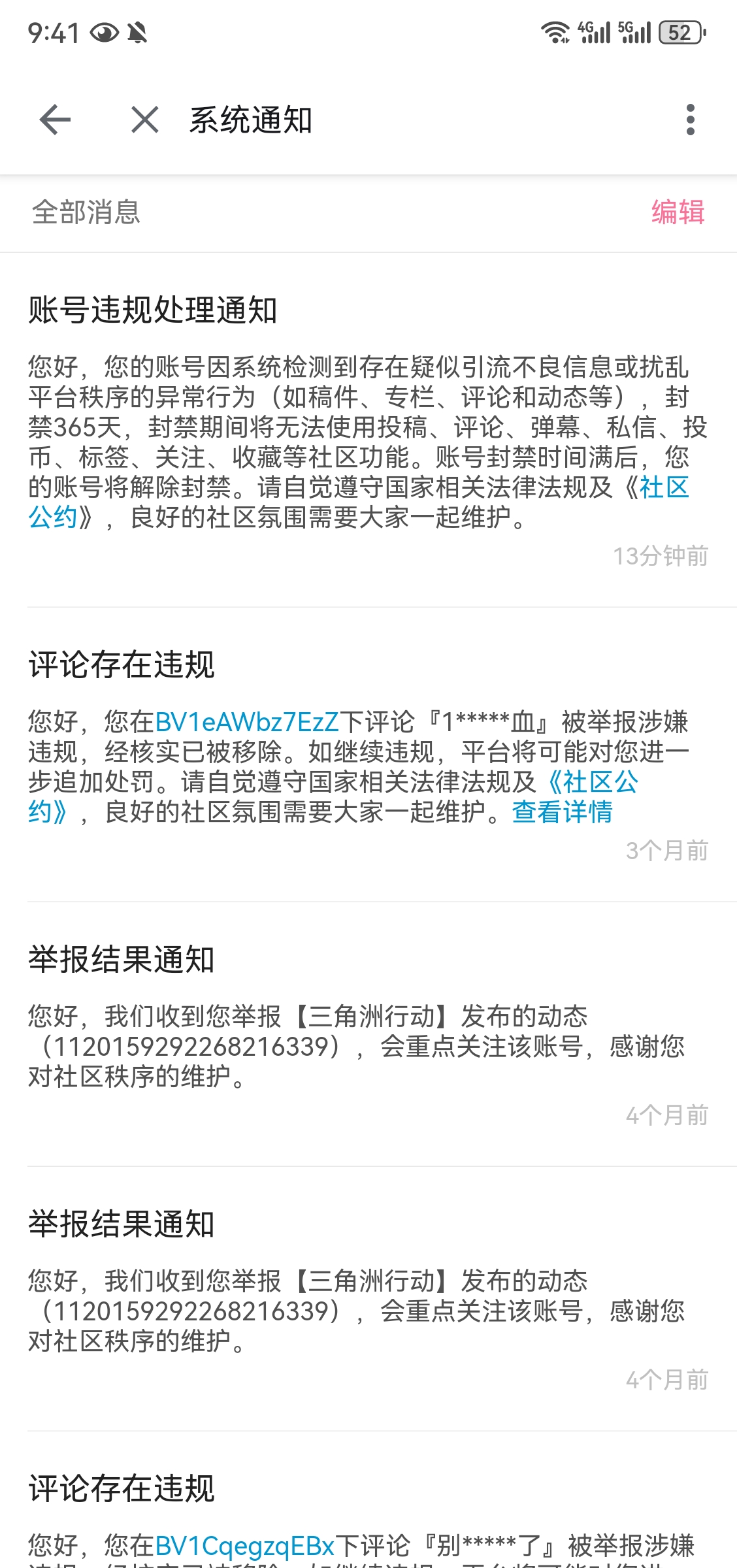Open video link BV1eAWbz7EzZ
This screenshot has height=1568, width=737.
(x=247, y=721)
